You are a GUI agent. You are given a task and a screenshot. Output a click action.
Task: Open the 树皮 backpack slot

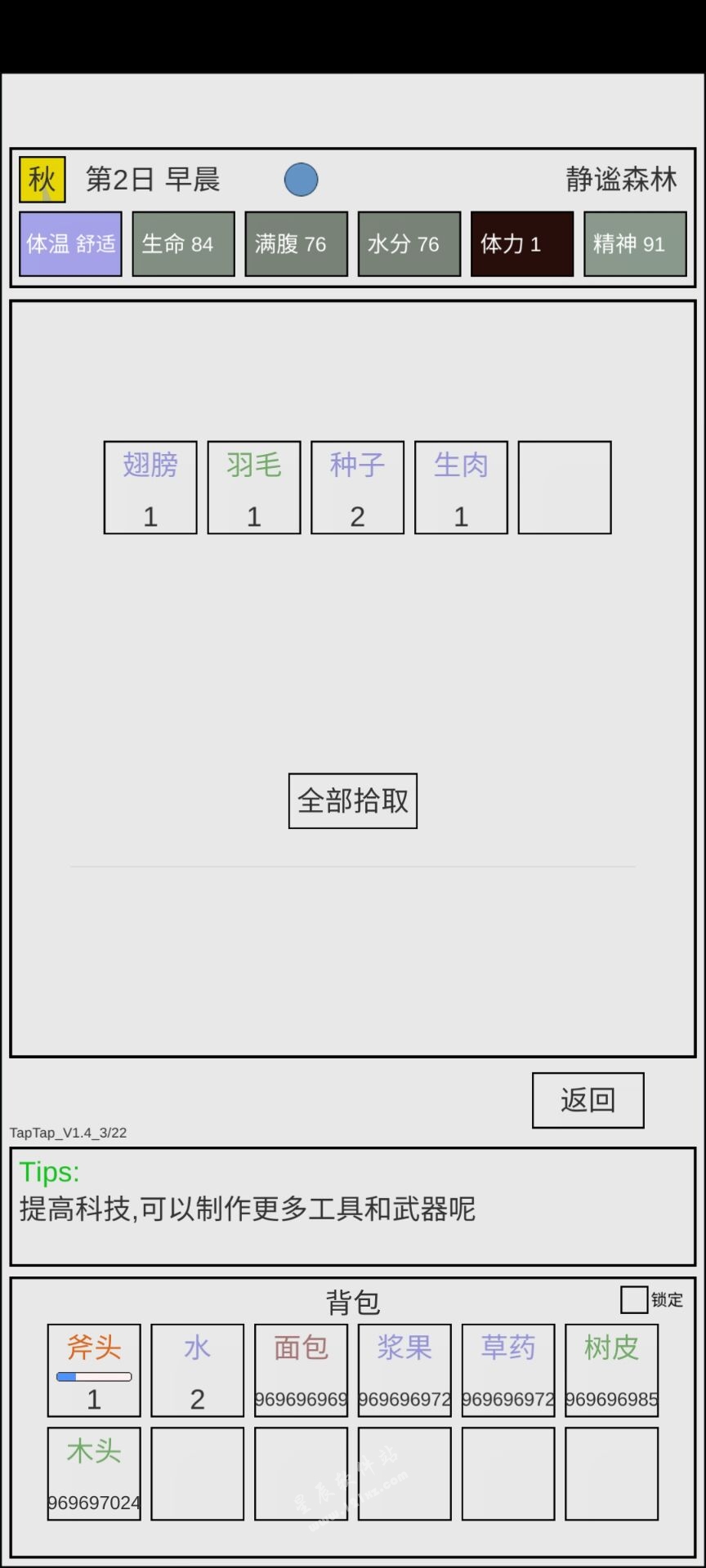tap(611, 1370)
